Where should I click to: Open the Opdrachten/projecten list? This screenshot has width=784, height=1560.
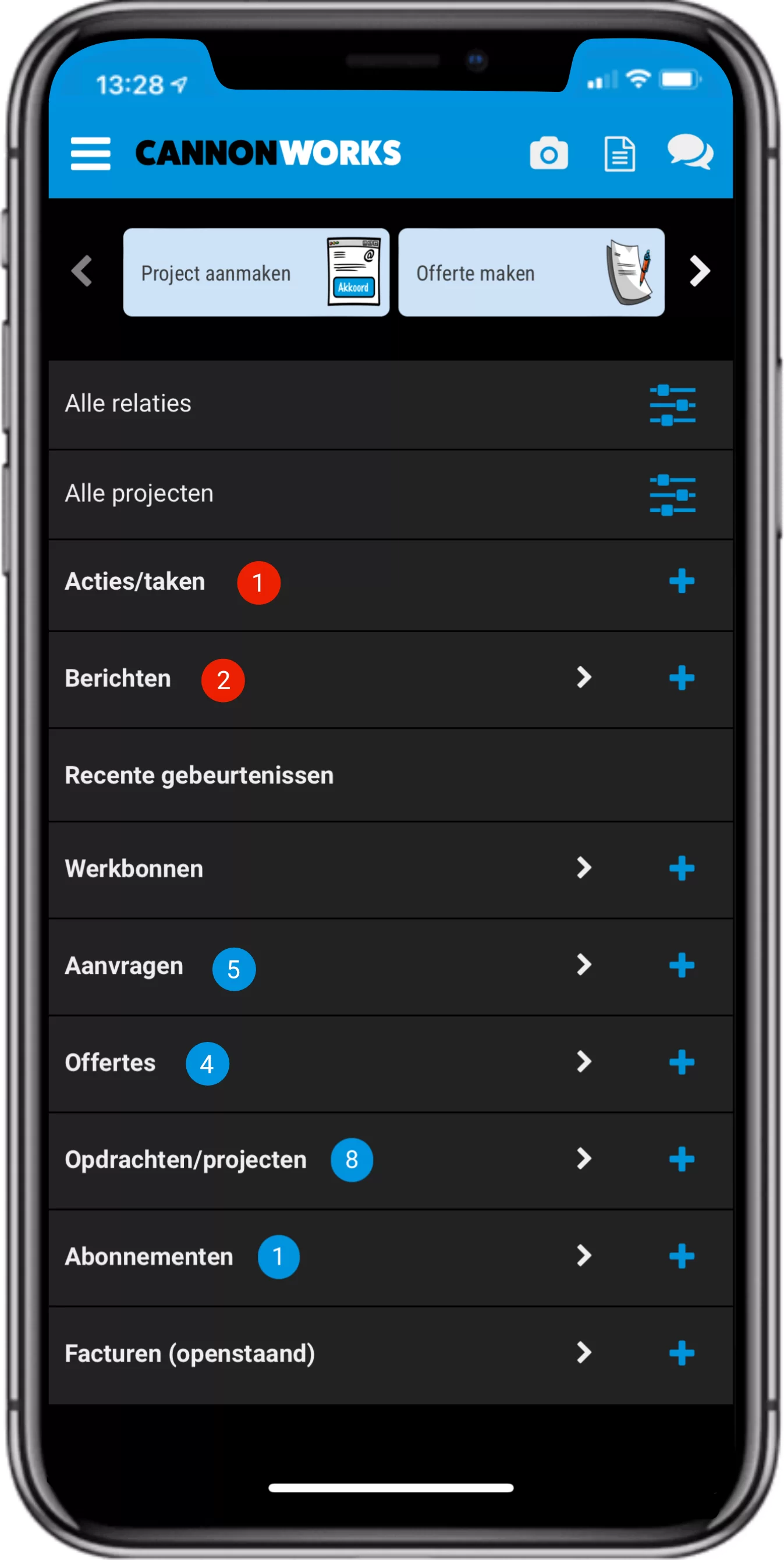[583, 1159]
